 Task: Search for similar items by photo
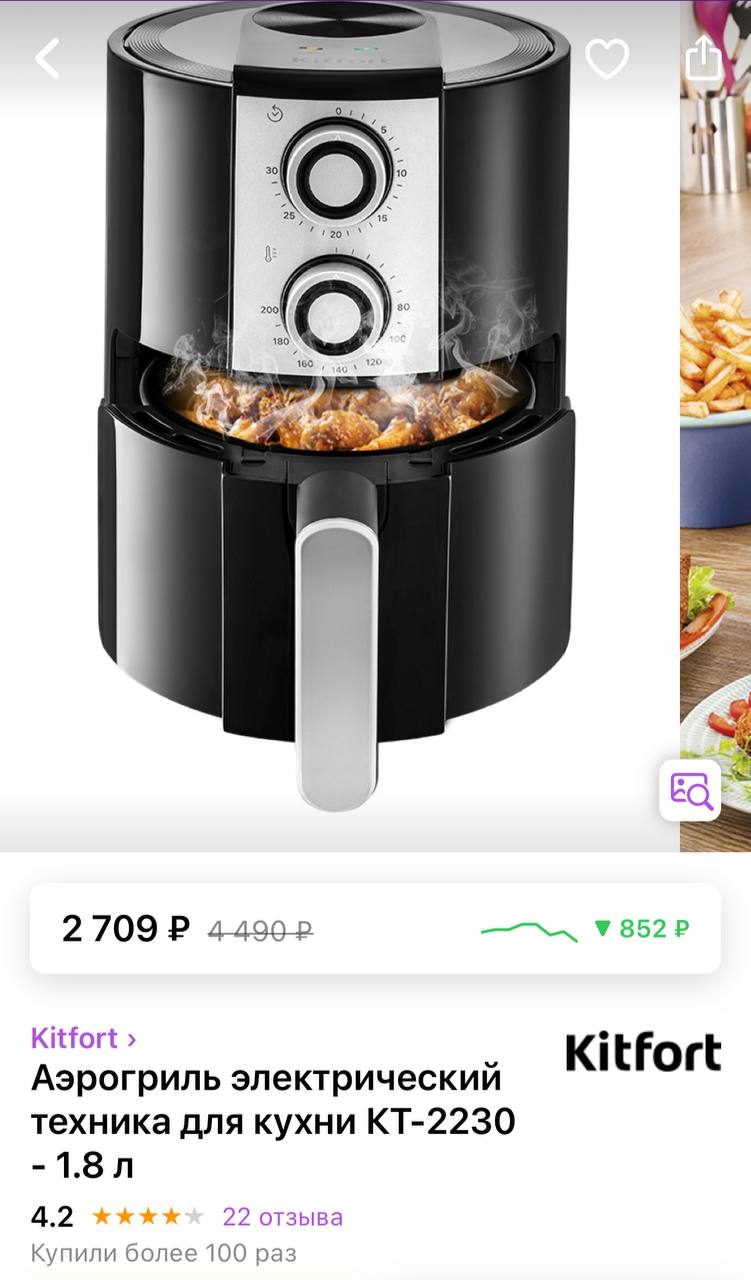(691, 790)
